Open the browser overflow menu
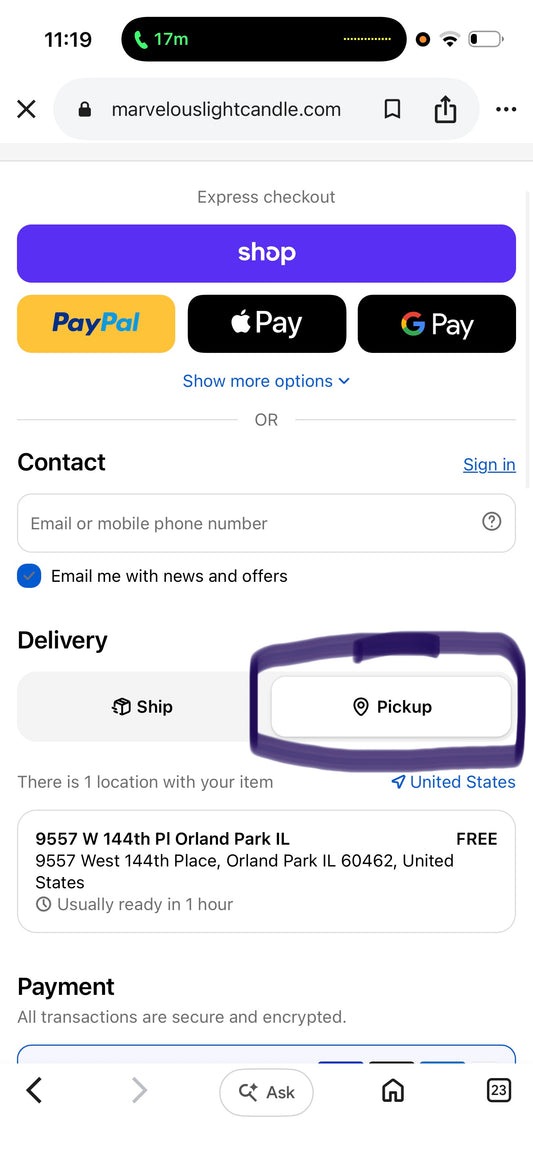 506,110
